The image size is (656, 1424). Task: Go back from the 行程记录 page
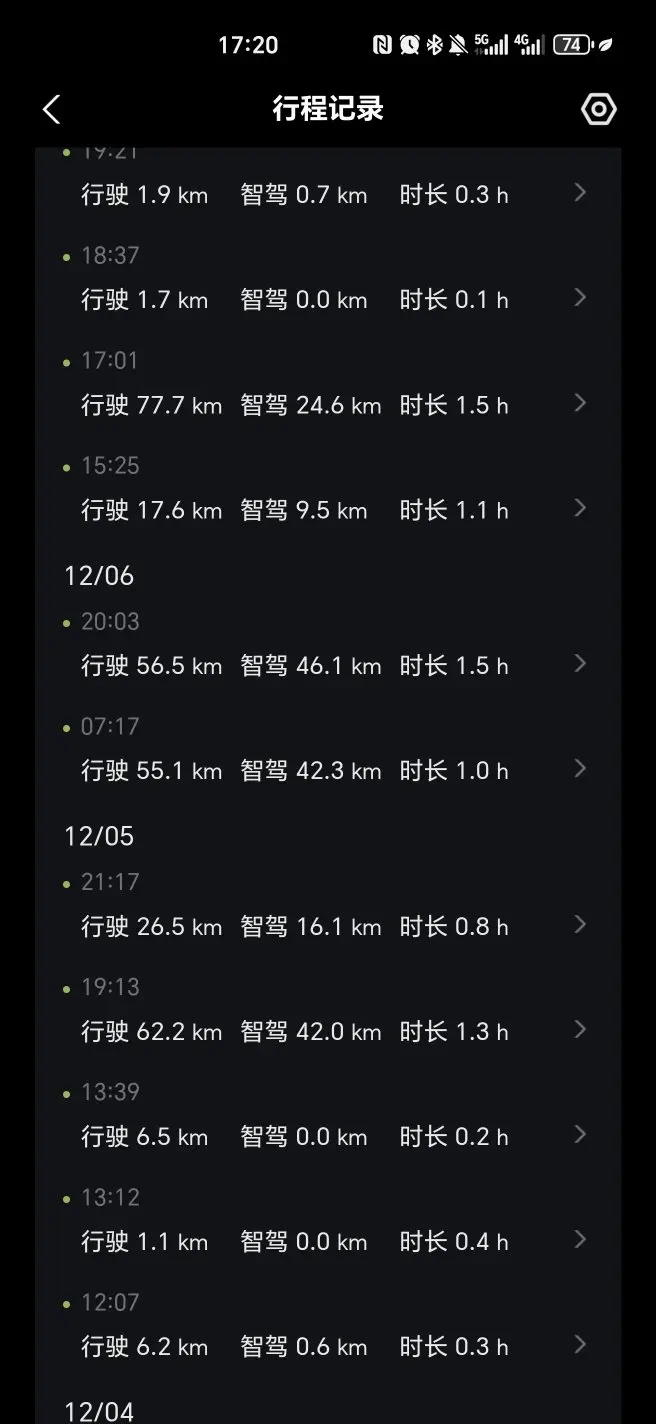(52, 109)
